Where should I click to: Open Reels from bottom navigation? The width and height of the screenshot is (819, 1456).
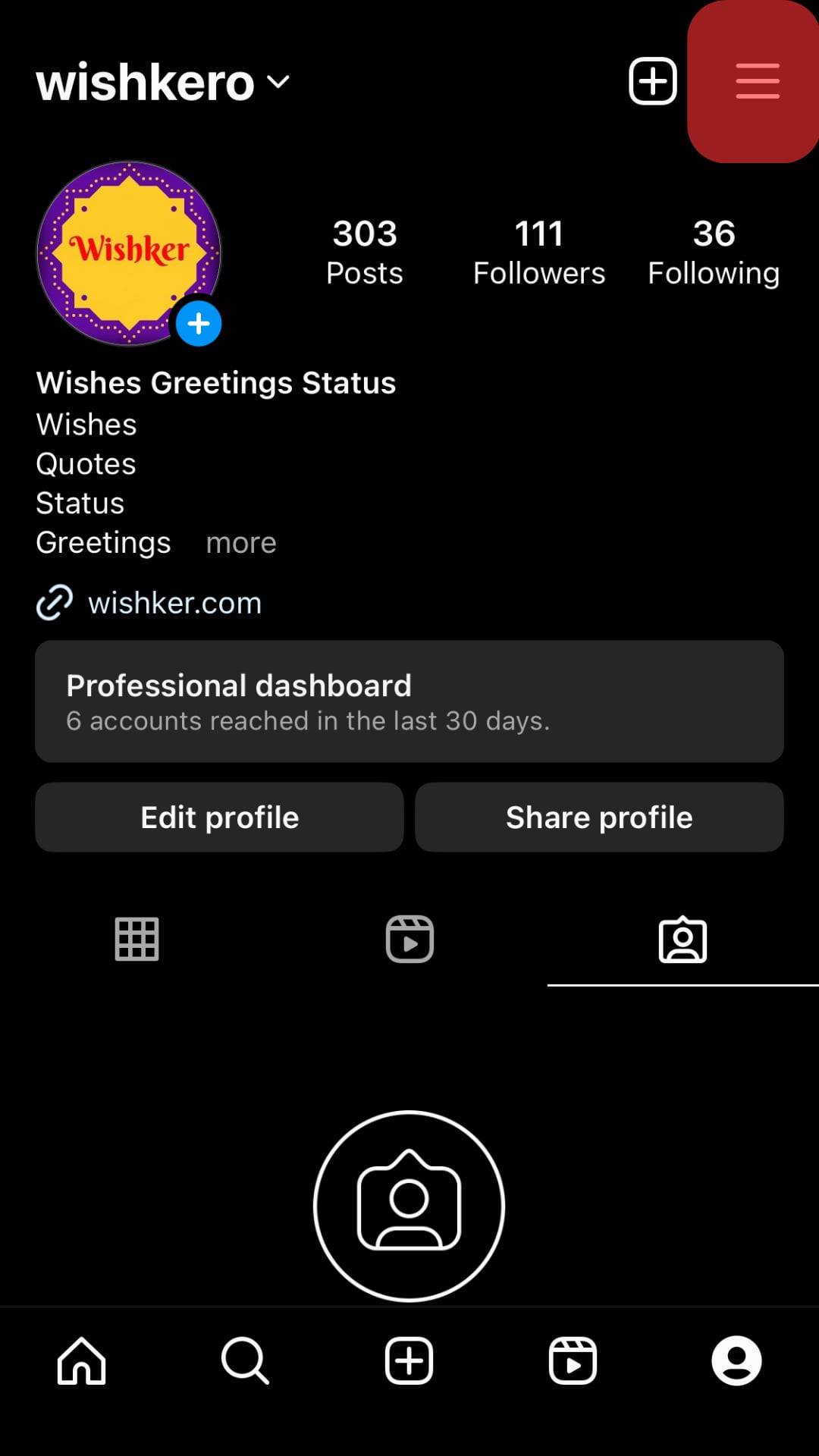pos(573,1361)
